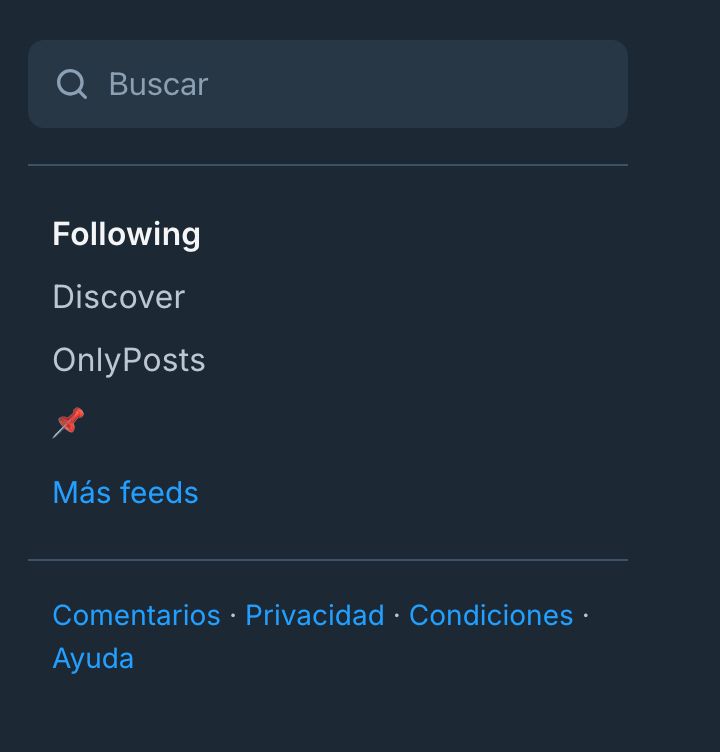Screen dimensions: 720x752
Task: Activate the OnlyPosts entry in the sidebar
Action: point(128,360)
